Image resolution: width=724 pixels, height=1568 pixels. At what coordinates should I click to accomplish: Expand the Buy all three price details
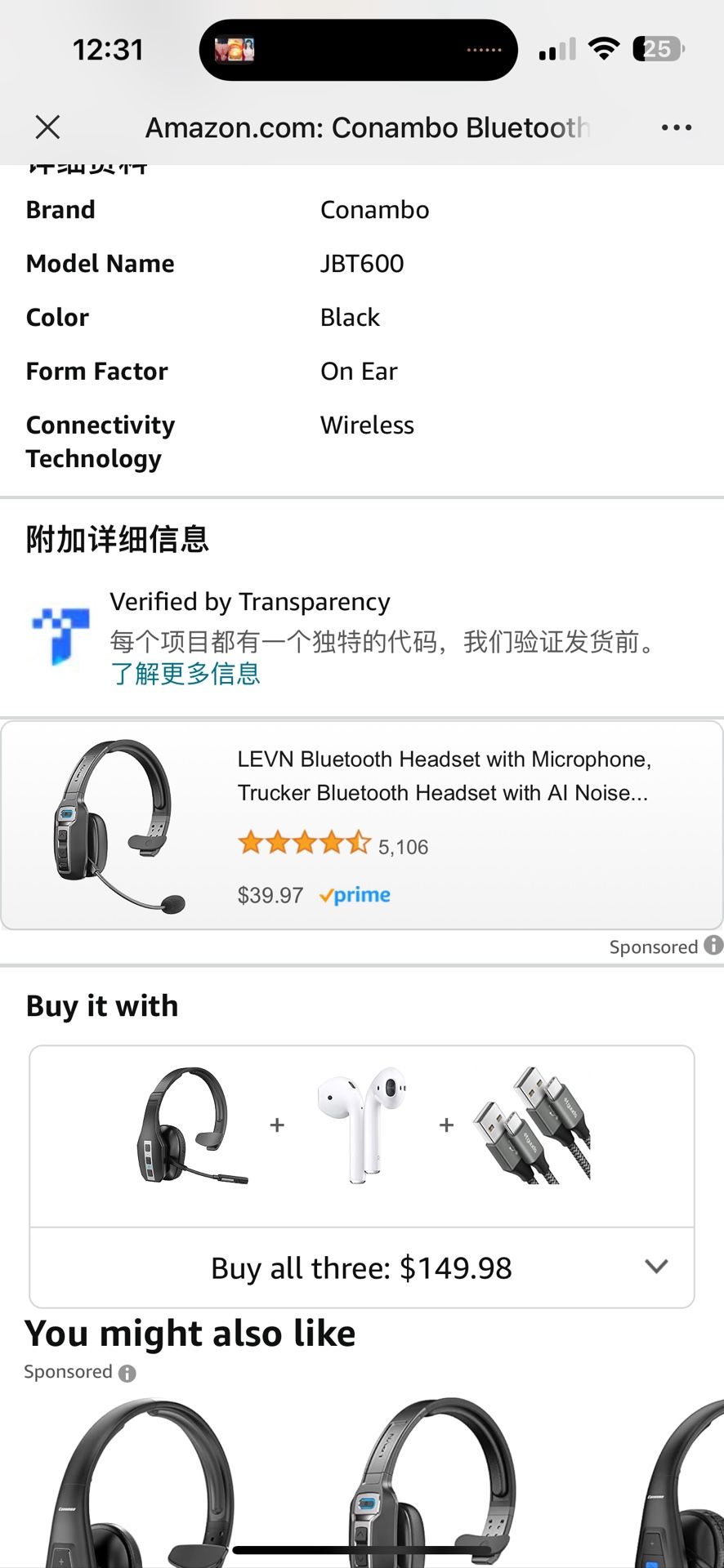click(x=656, y=1267)
